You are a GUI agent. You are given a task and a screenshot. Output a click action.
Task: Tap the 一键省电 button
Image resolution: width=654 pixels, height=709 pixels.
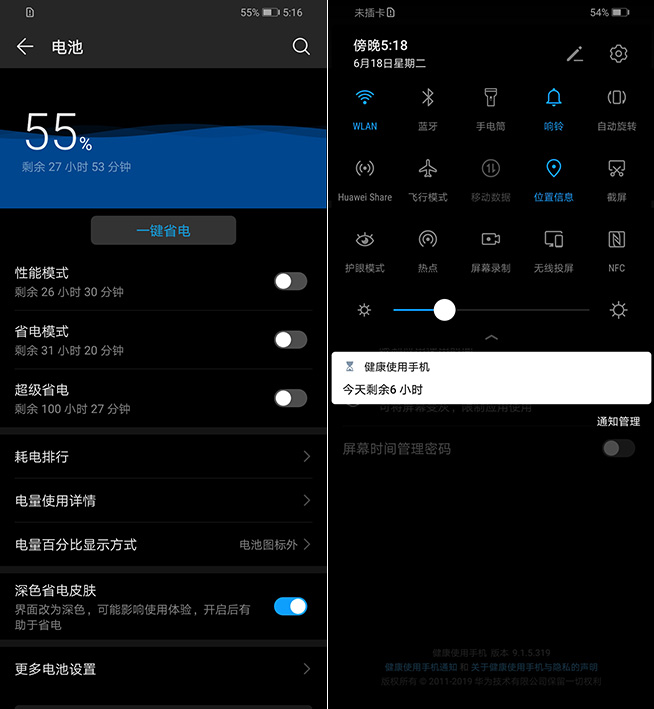pos(163,231)
